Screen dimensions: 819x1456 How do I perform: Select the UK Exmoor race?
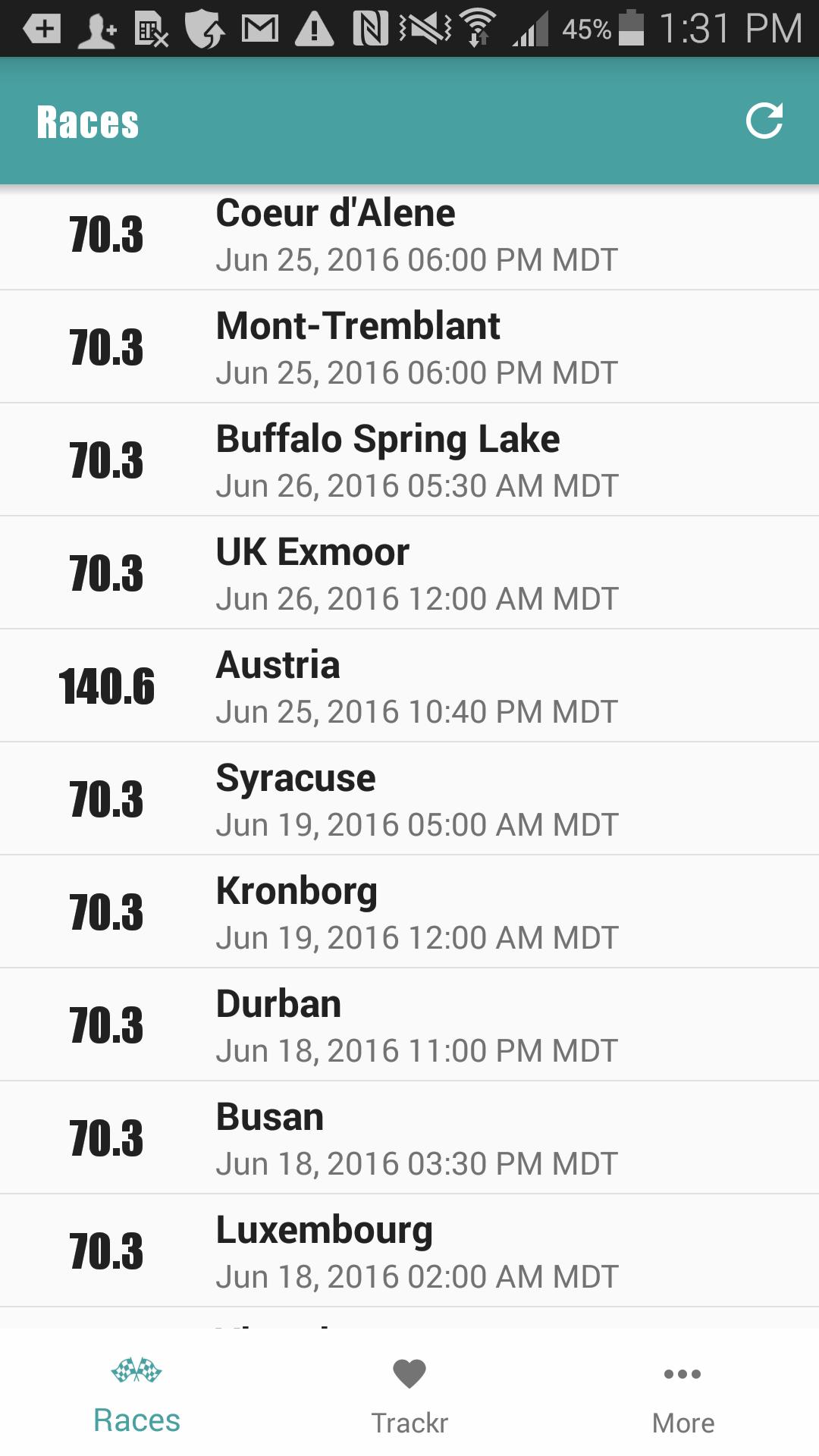click(x=409, y=573)
